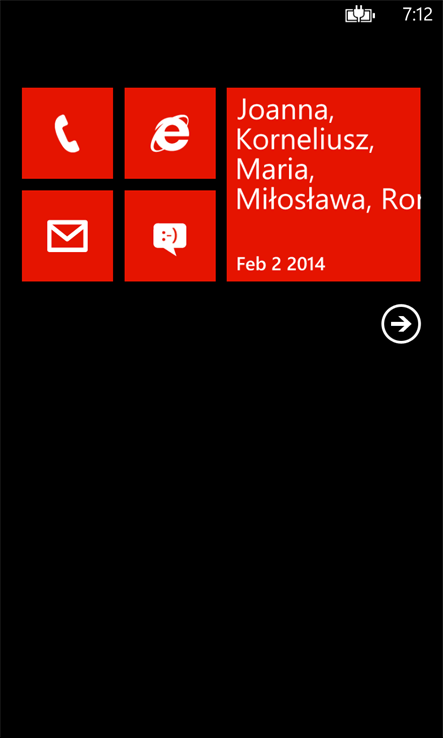443x738 pixels.
Task: Launch Internet Explorer tile
Action: coord(170,133)
